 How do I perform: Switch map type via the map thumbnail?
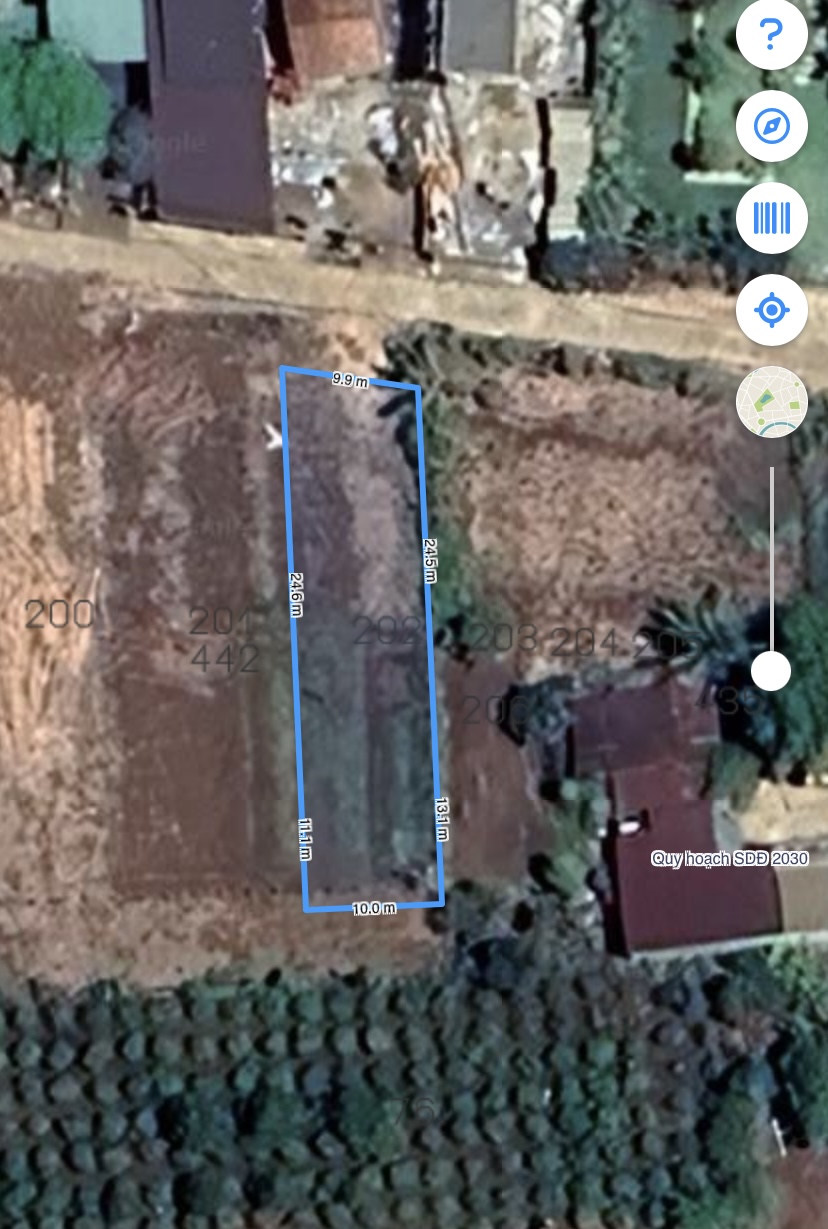click(x=771, y=402)
